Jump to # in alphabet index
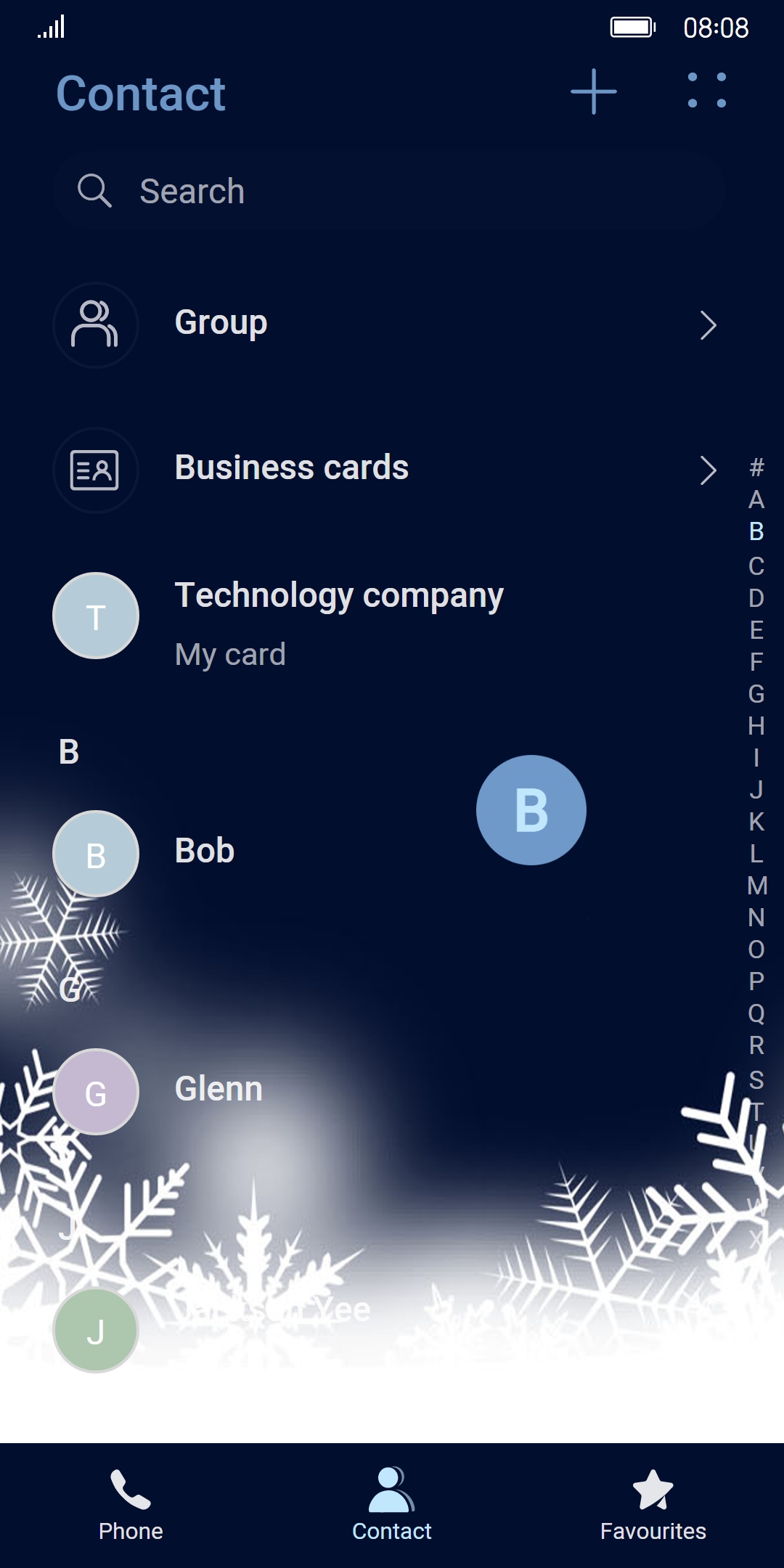 tap(756, 467)
